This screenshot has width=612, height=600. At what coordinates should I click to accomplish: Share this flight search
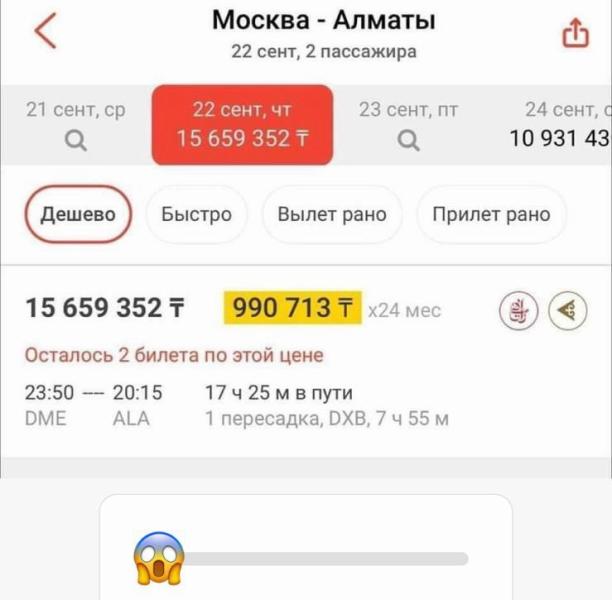click(x=576, y=35)
